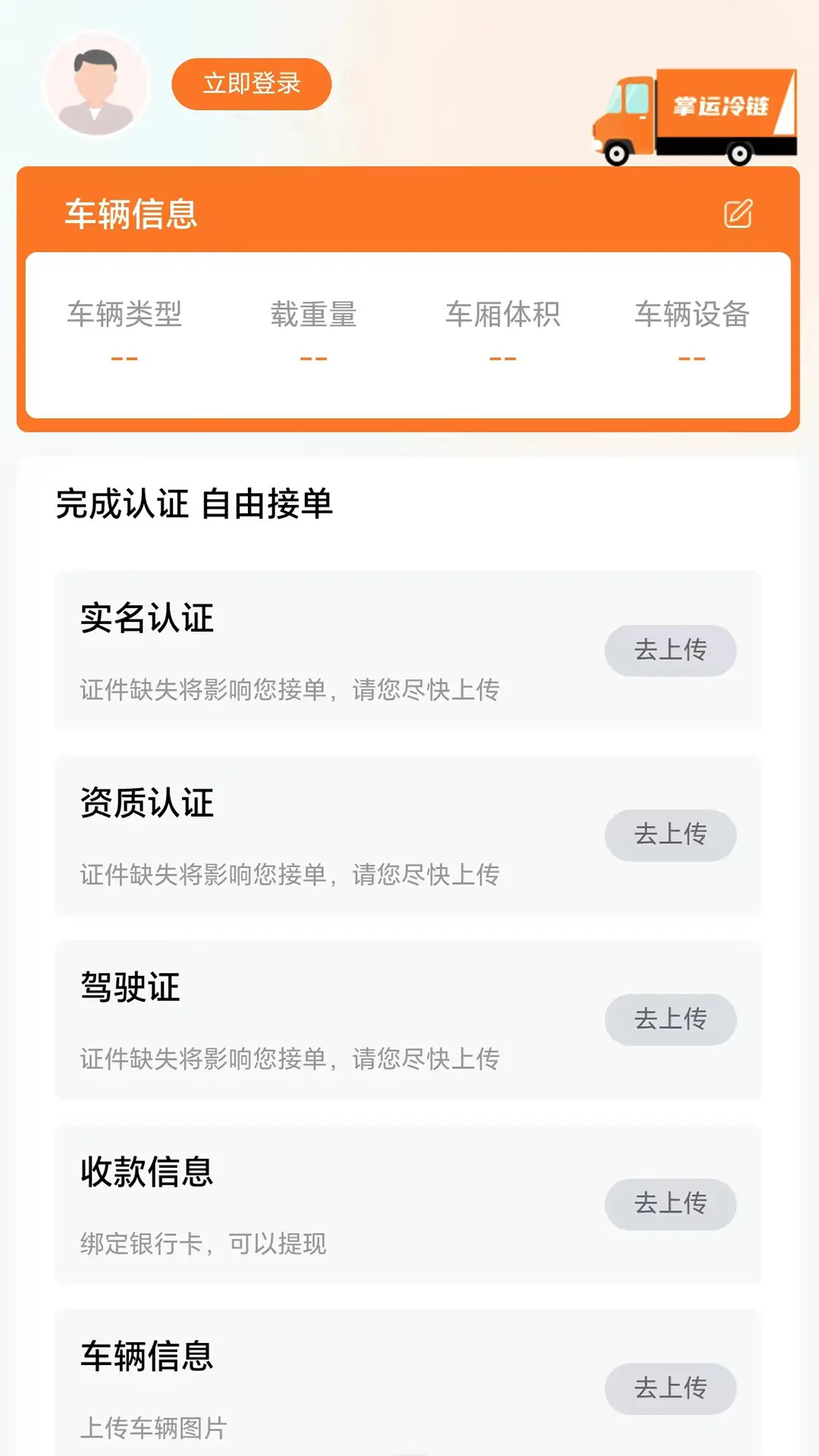Image resolution: width=819 pixels, height=1456 pixels.
Task: Open the 驾驶证 card
Action: click(303, 1020)
